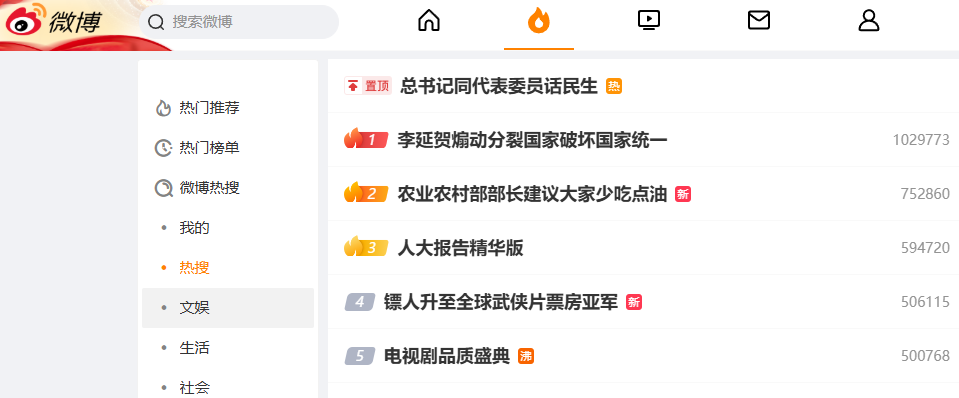Open hot topic 镖人升至全球武侠片票房亚军

click(x=501, y=302)
